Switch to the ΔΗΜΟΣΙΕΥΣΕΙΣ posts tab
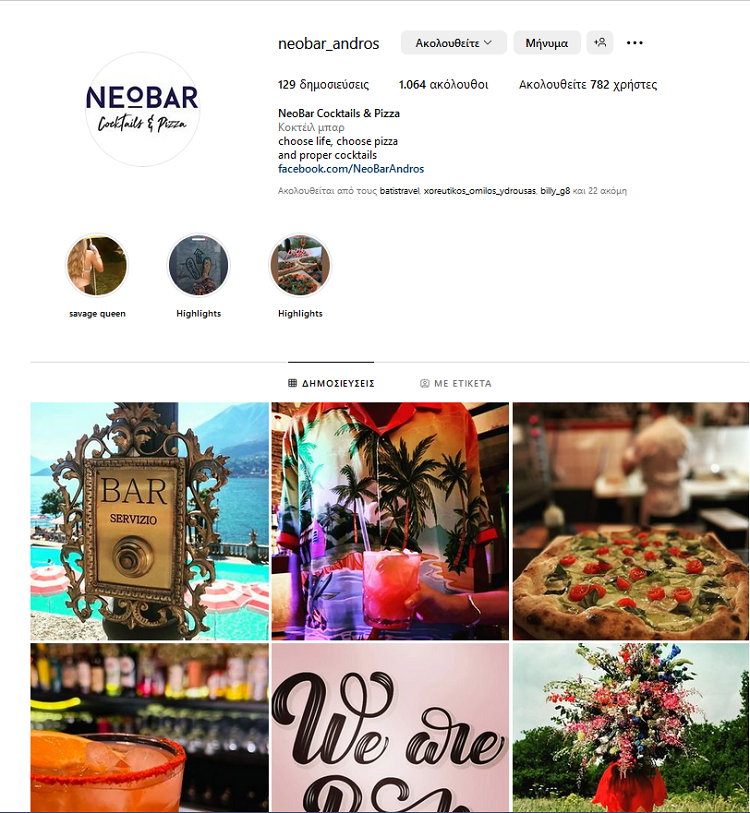Screen dimensions: 750x813 [331, 383]
